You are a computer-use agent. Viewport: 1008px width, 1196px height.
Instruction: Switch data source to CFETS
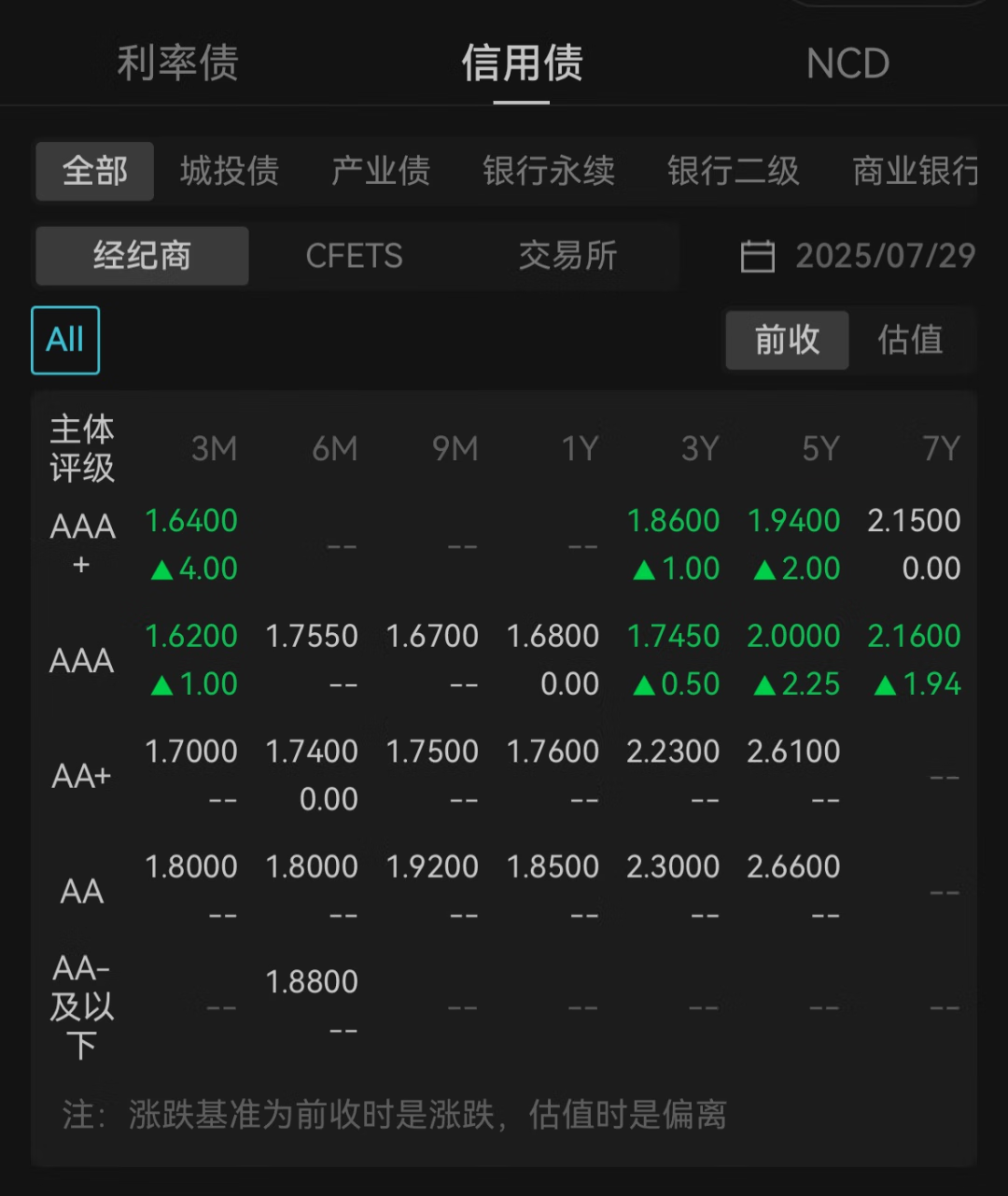(x=355, y=256)
